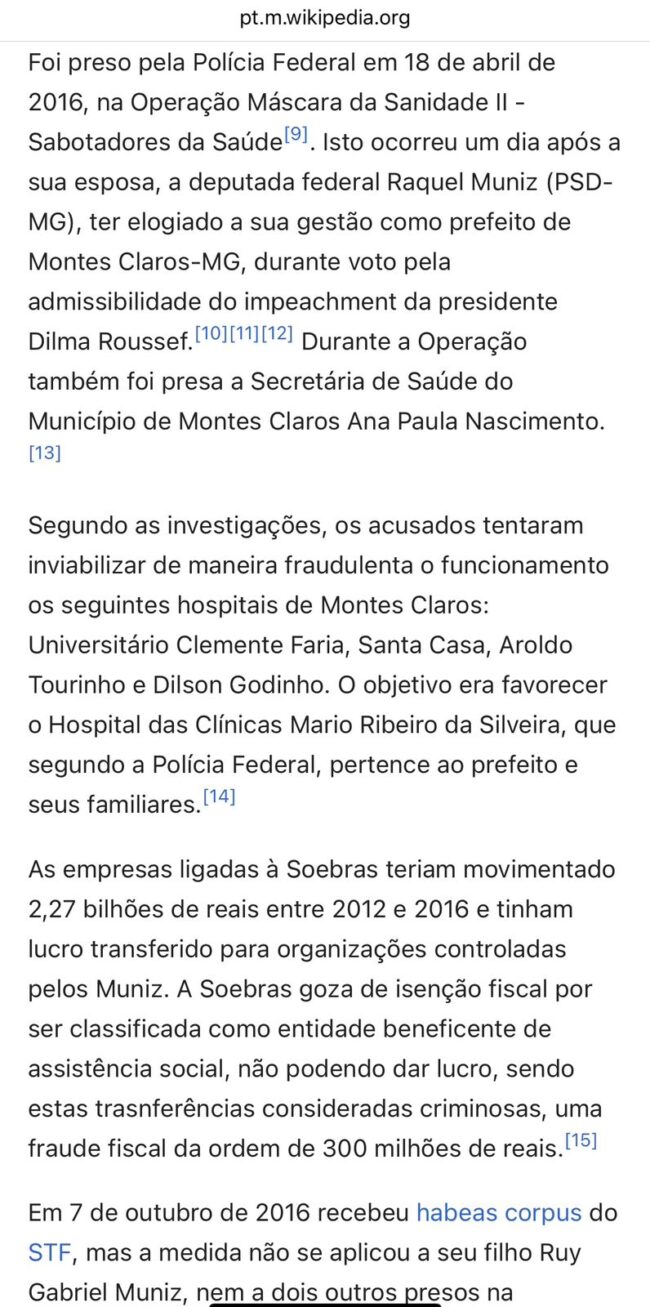650x1307 pixels.
Task: Open citation reference 12
Action: [277, 334]
